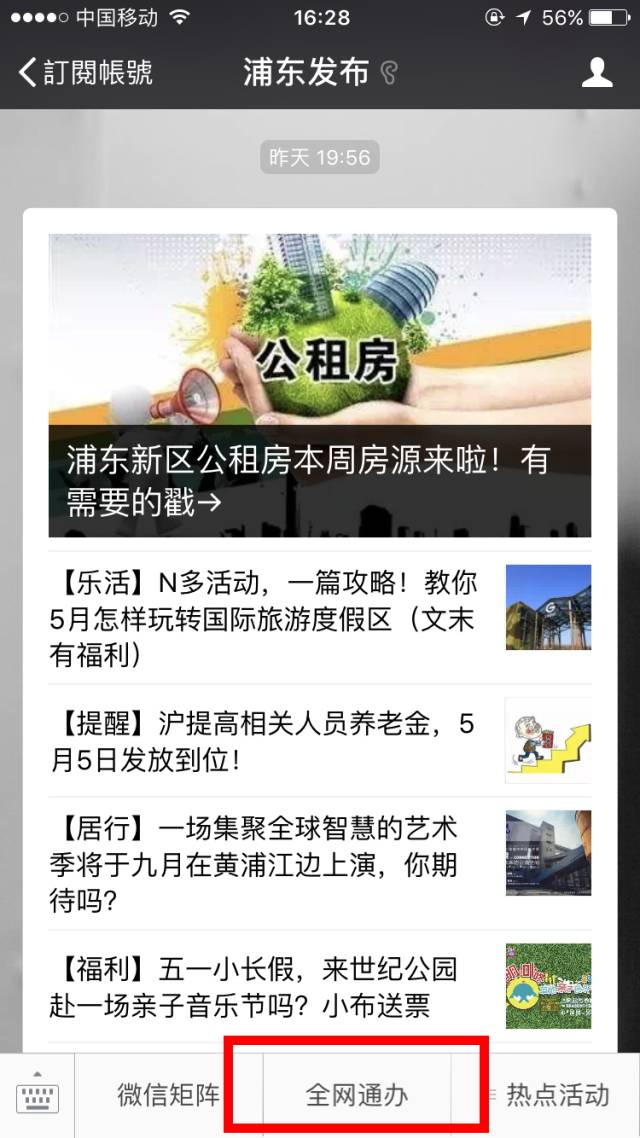Open the 公租房 headline article
Screen dimensions: 640x1138
click(319, 385)
